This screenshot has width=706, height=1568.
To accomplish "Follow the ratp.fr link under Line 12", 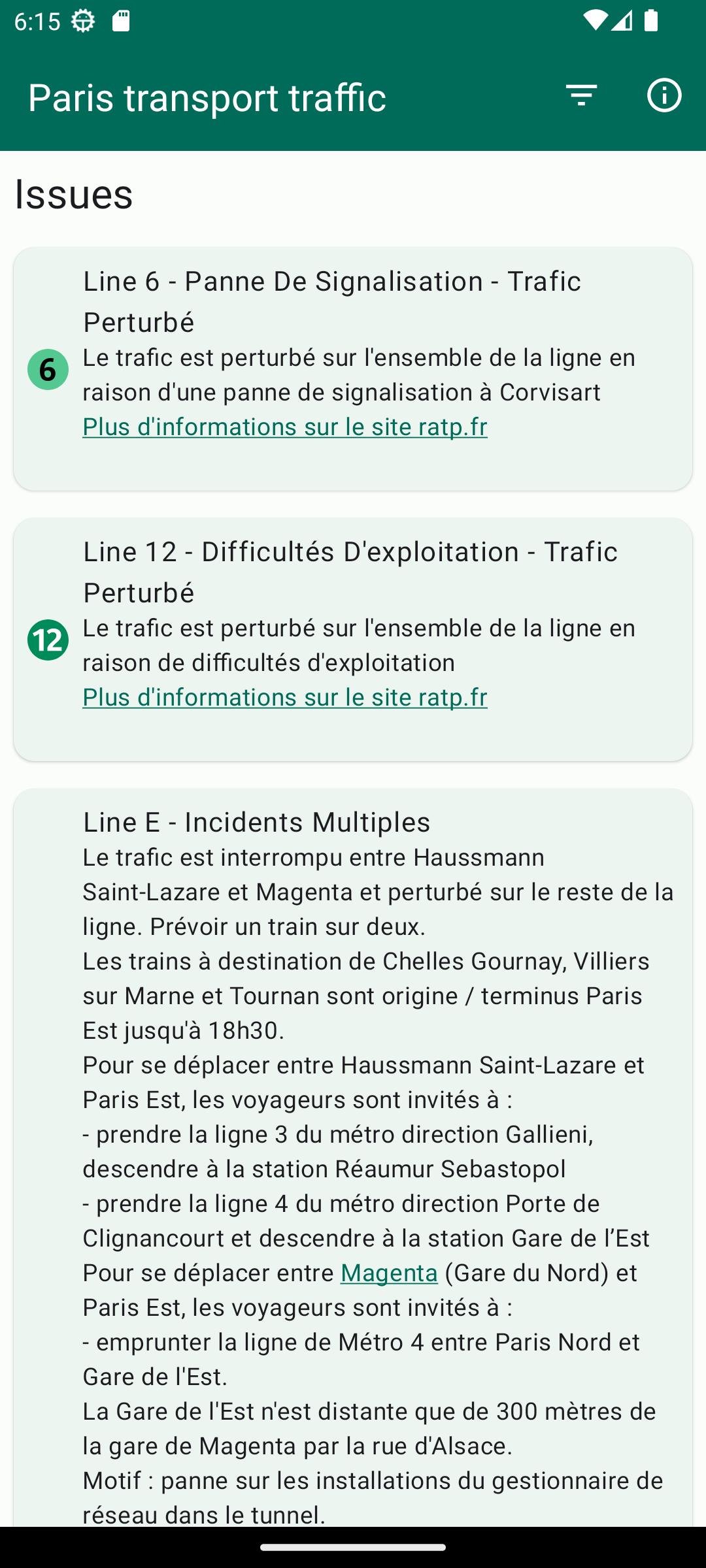I will (x=285, y=697).
